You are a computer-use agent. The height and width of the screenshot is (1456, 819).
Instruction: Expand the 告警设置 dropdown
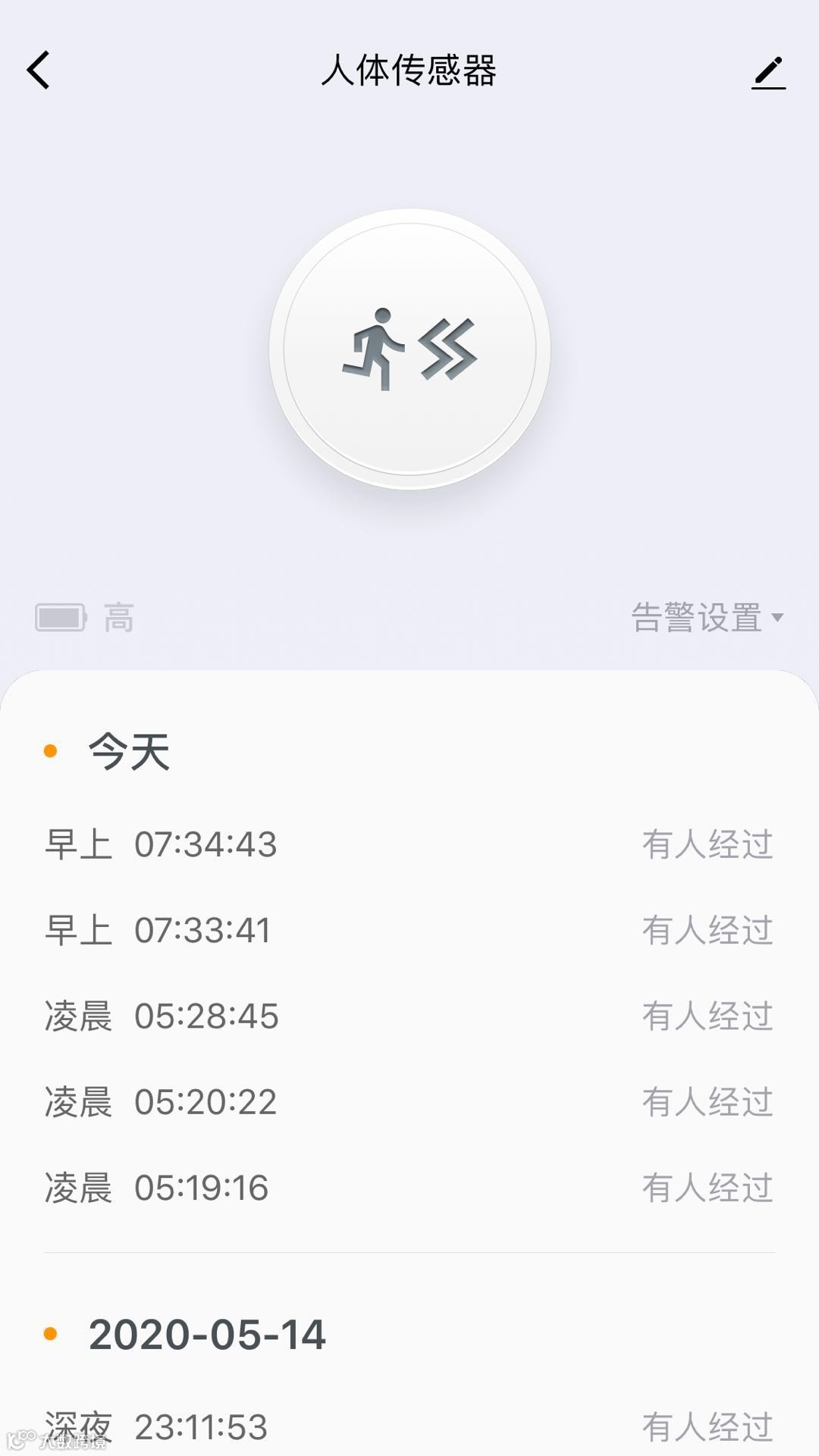(x=707, y=618)
